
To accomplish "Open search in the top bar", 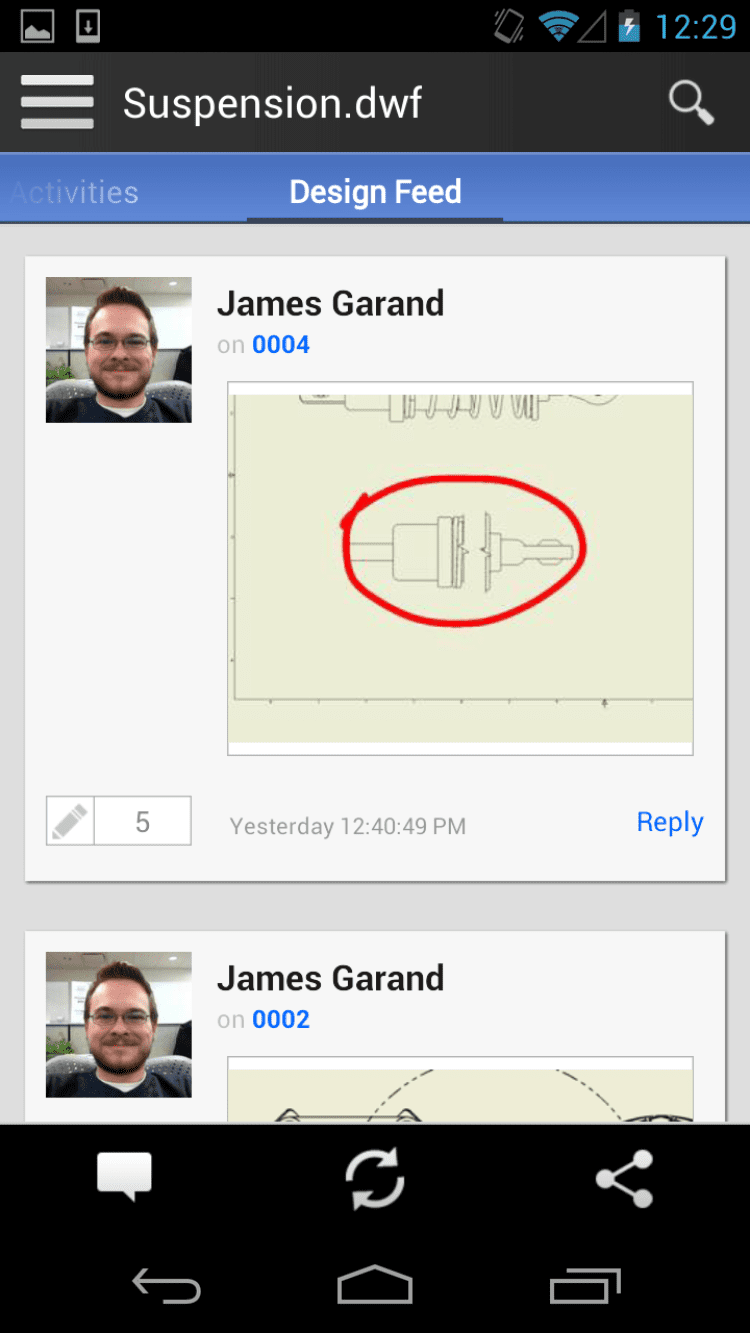I will (x=690, y=102).
